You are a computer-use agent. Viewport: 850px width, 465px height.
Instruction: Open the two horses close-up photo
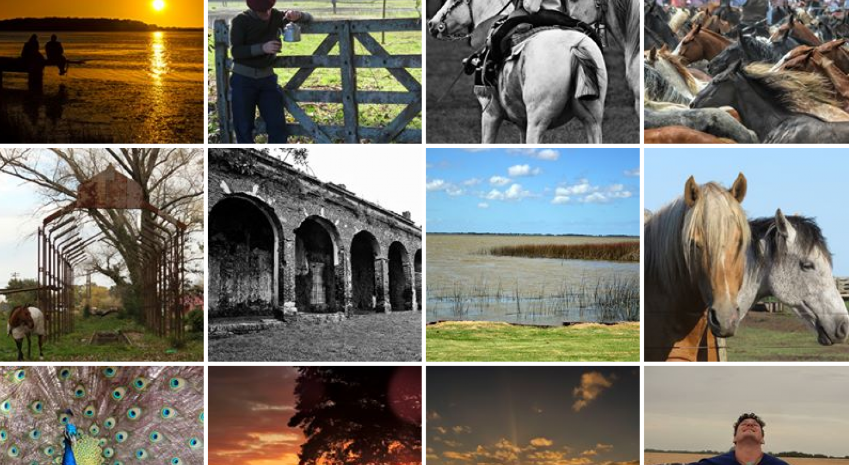[746, 254]
